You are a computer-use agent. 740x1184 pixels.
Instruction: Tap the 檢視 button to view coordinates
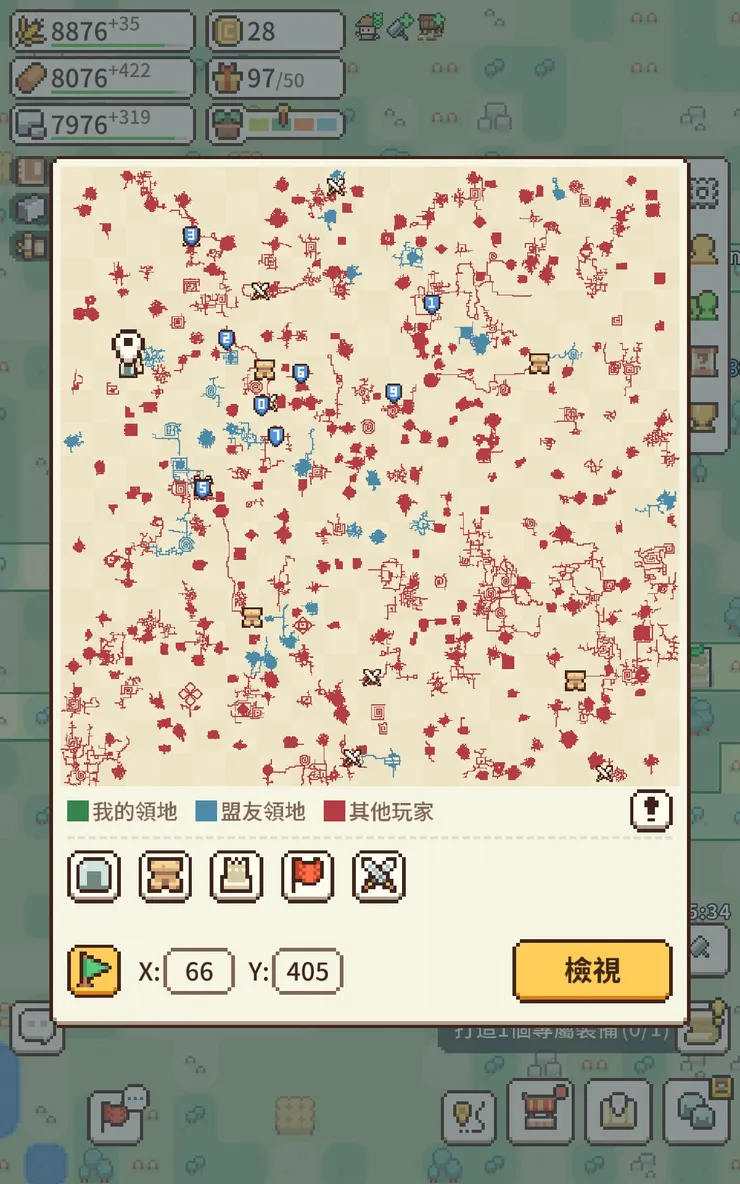pyautogui.click(x=592, y=970)
